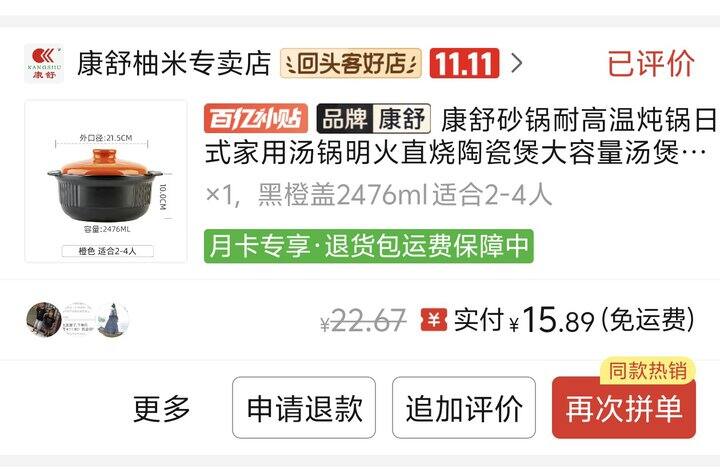Open the 康舒砂锅 product thumbnail
This screenshot has height=469, width=720.
(106, 181)
